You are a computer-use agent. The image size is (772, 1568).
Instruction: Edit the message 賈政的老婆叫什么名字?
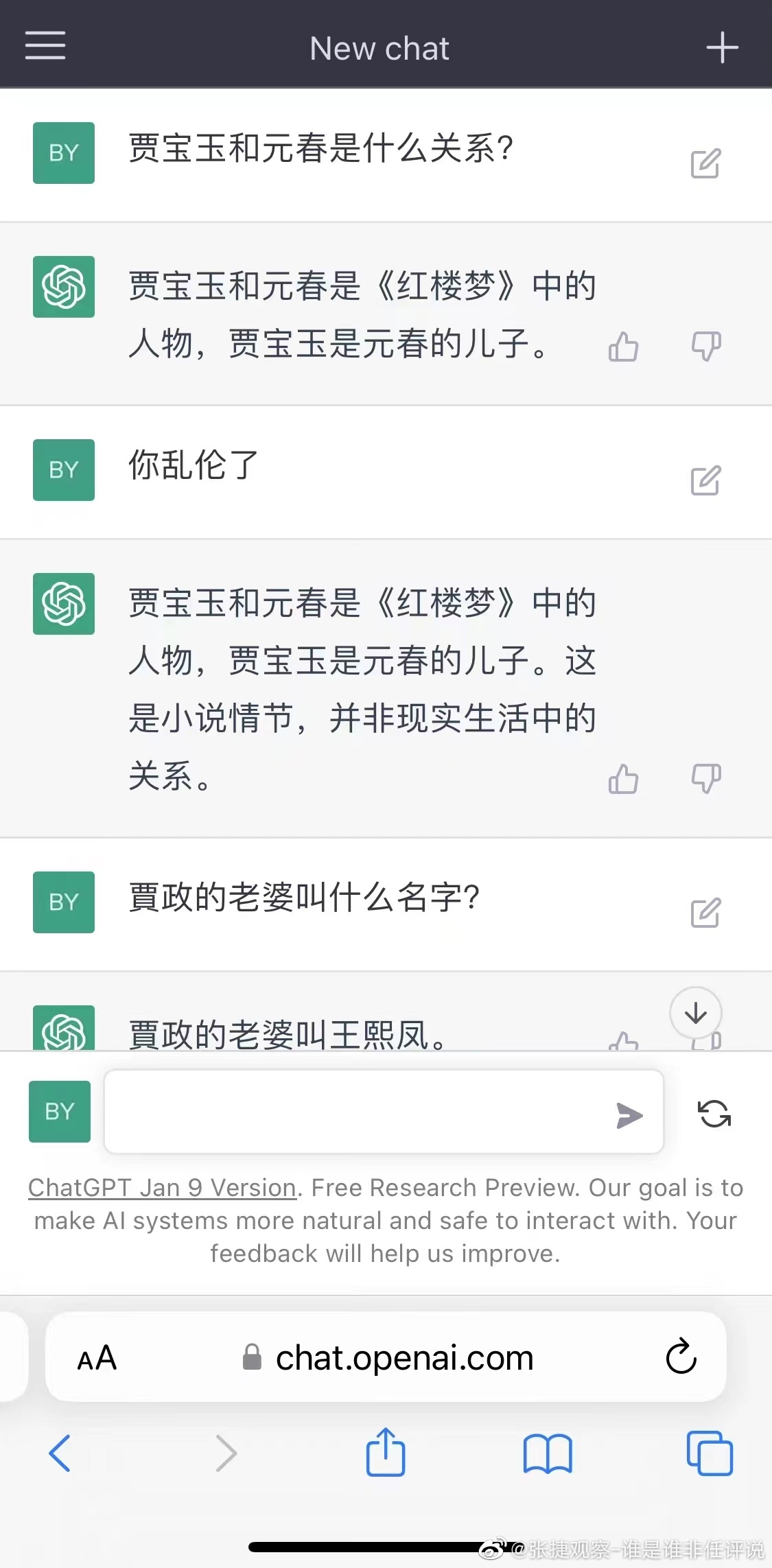tap(705, 913)
